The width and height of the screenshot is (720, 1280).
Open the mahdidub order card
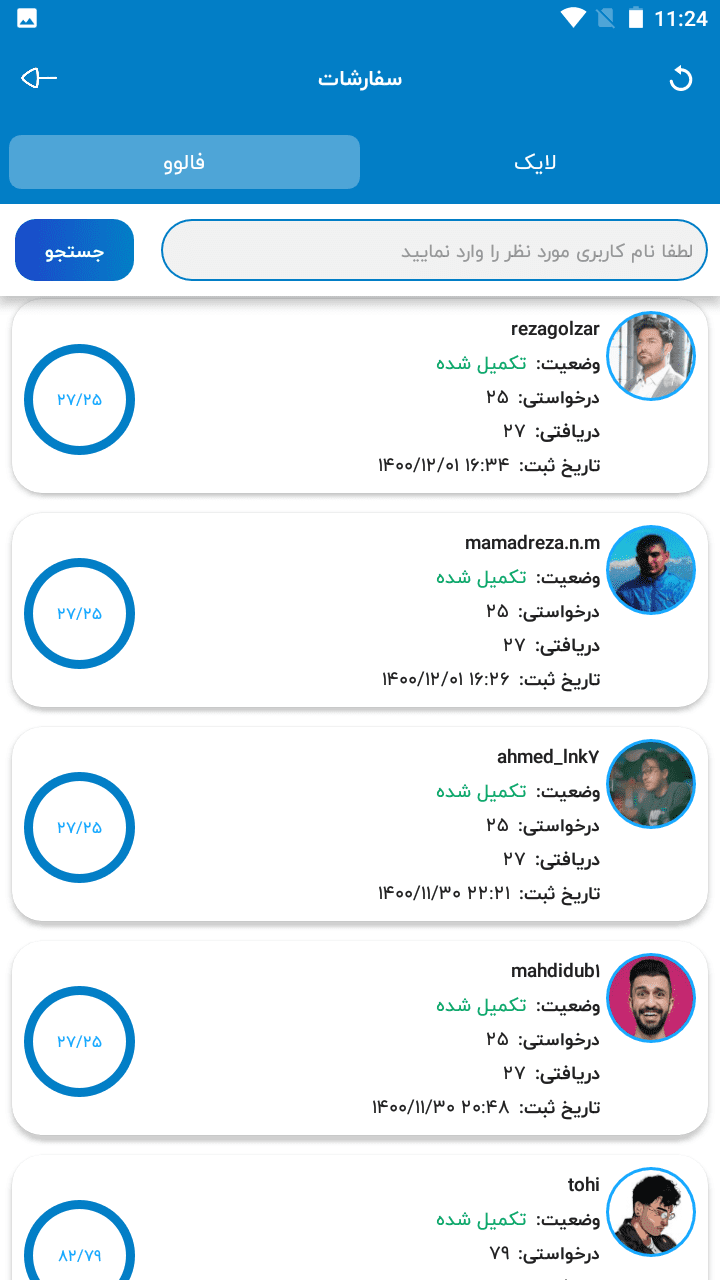[x=360, y=1039]
